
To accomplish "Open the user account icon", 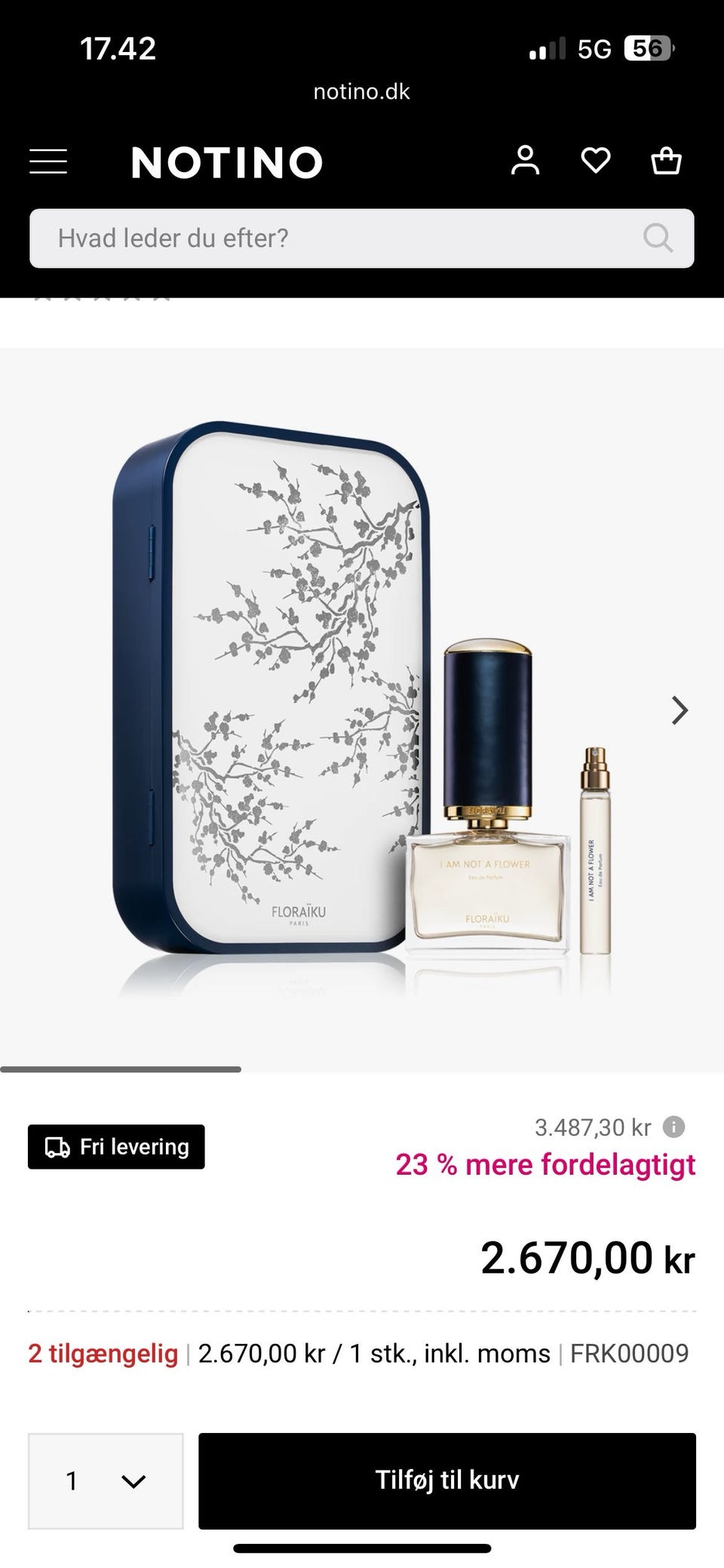I will click(525, 161).
